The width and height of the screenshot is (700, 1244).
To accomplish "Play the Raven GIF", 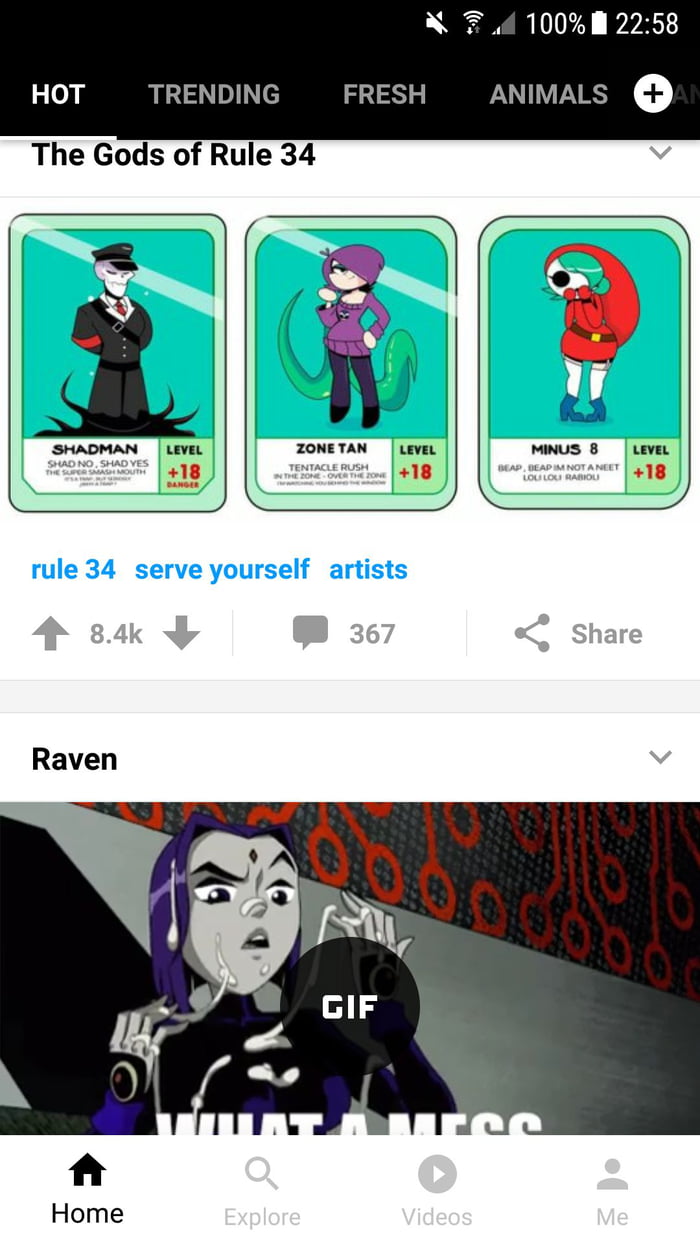I will [x=349, y=1006].
